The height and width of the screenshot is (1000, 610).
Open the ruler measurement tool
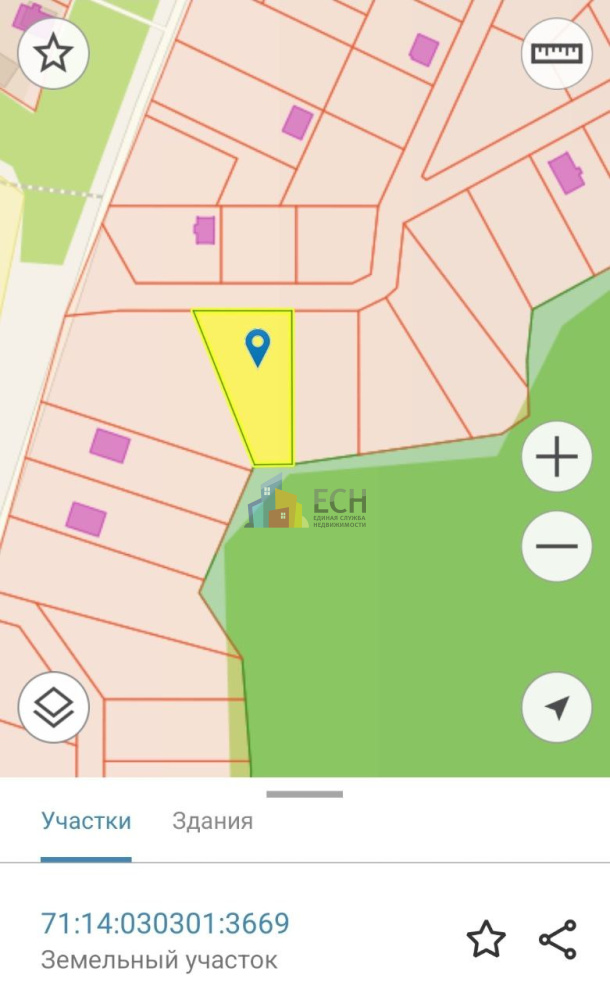[556, 53]
